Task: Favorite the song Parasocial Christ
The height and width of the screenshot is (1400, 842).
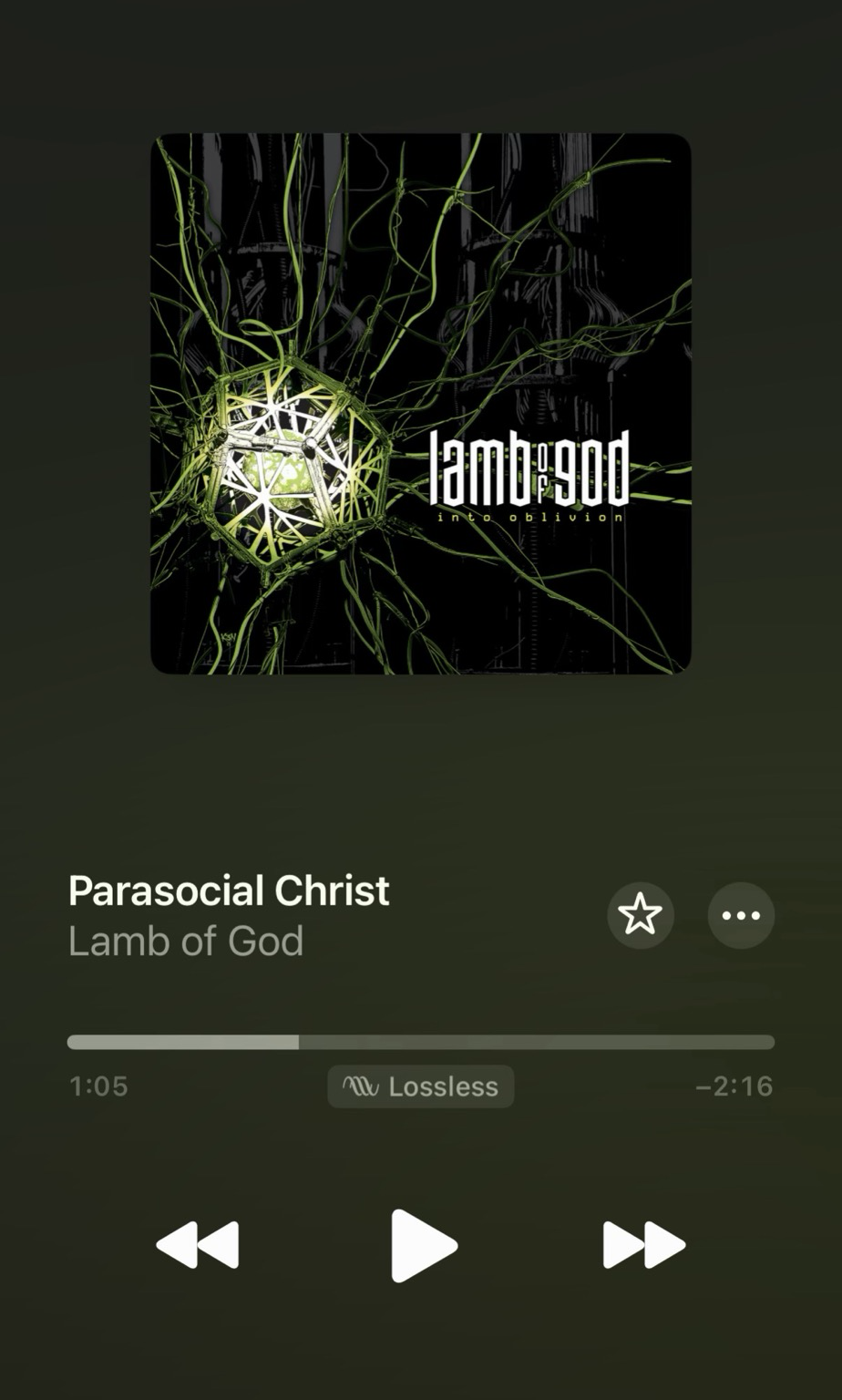Action: pyautogui.click(x=640, y=914)
